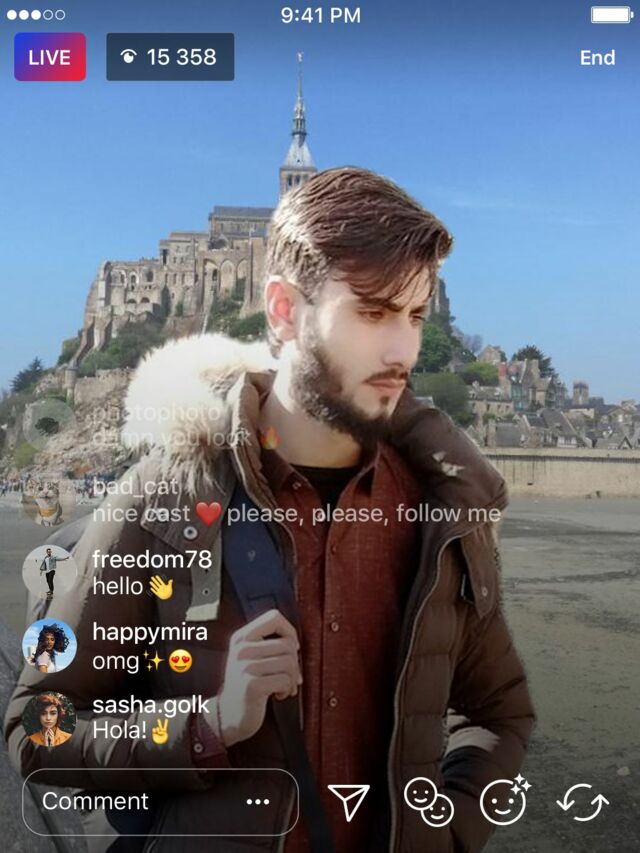This screenshot has width=640, height=853.
Task: Invite a guest with two-faces icon
Action: [428, 801]
